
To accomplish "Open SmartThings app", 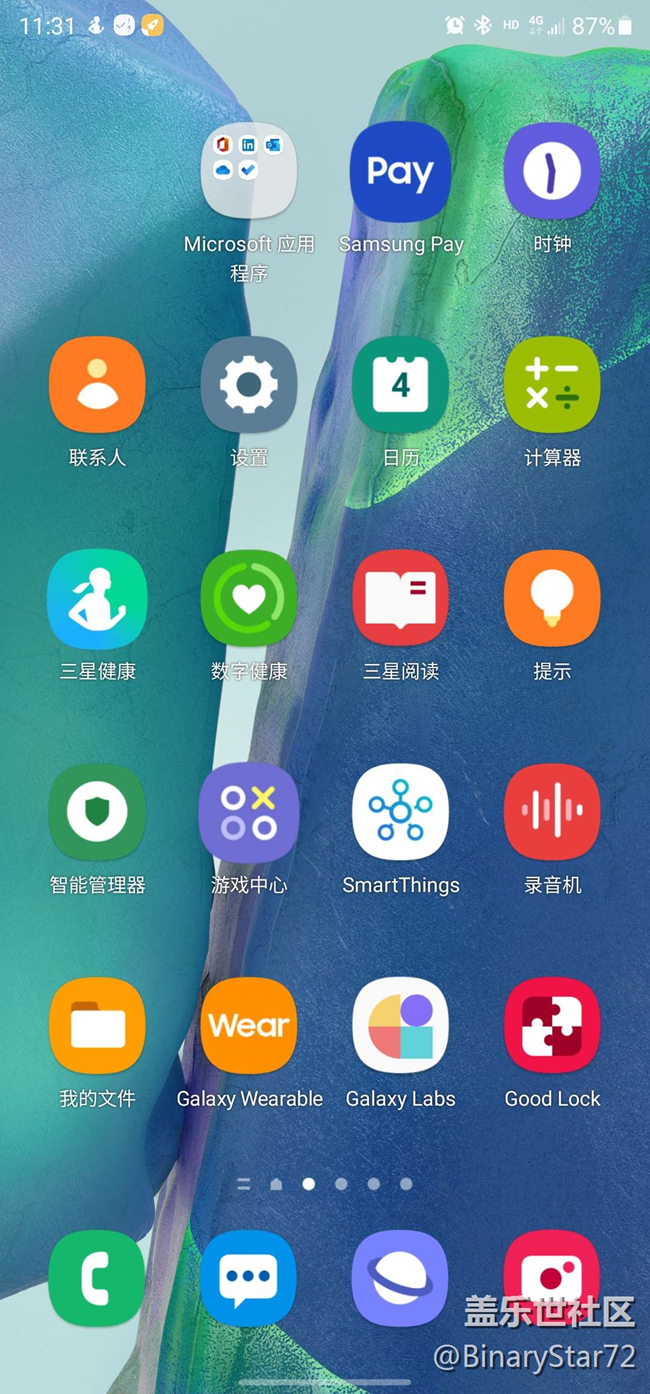I will 401,812.
